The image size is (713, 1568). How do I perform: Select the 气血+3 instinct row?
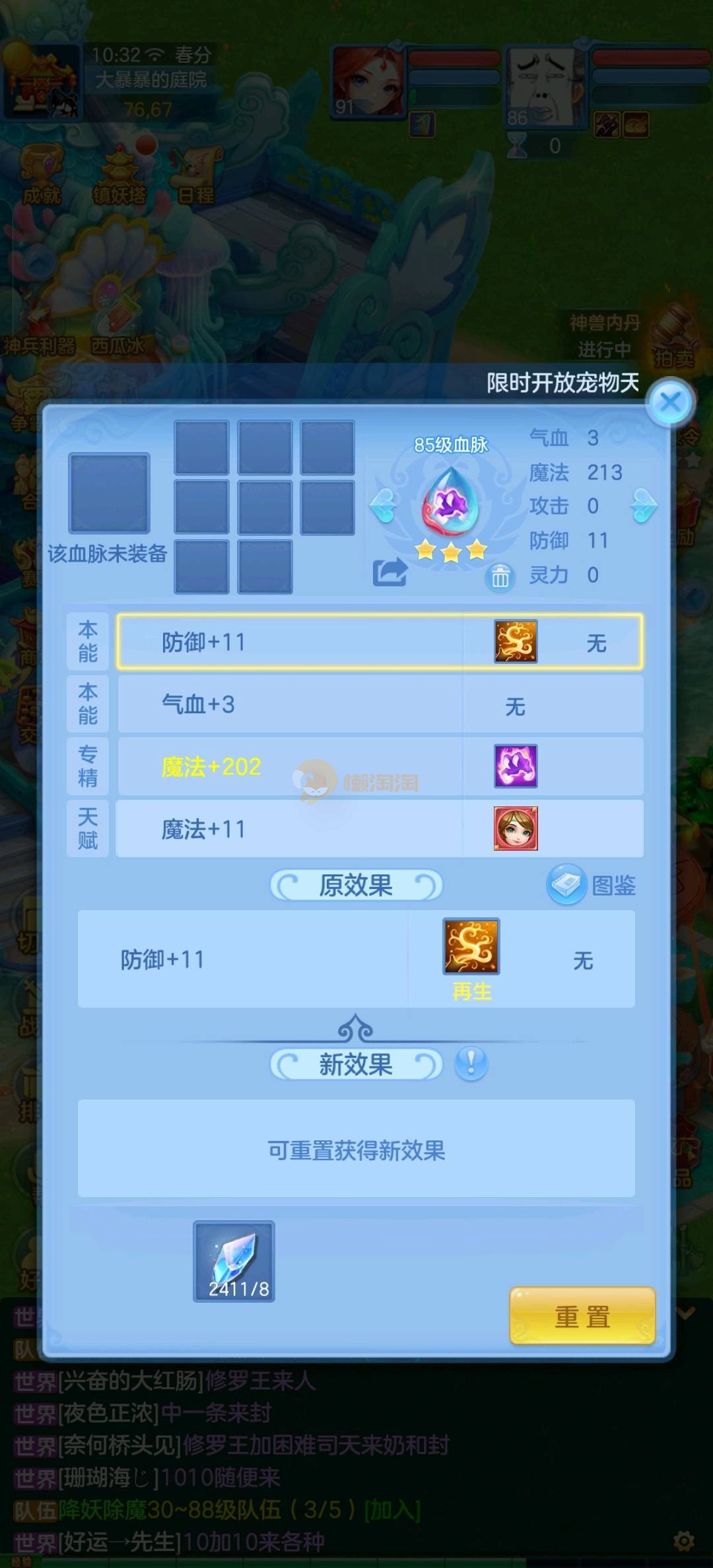click(380, 704)
